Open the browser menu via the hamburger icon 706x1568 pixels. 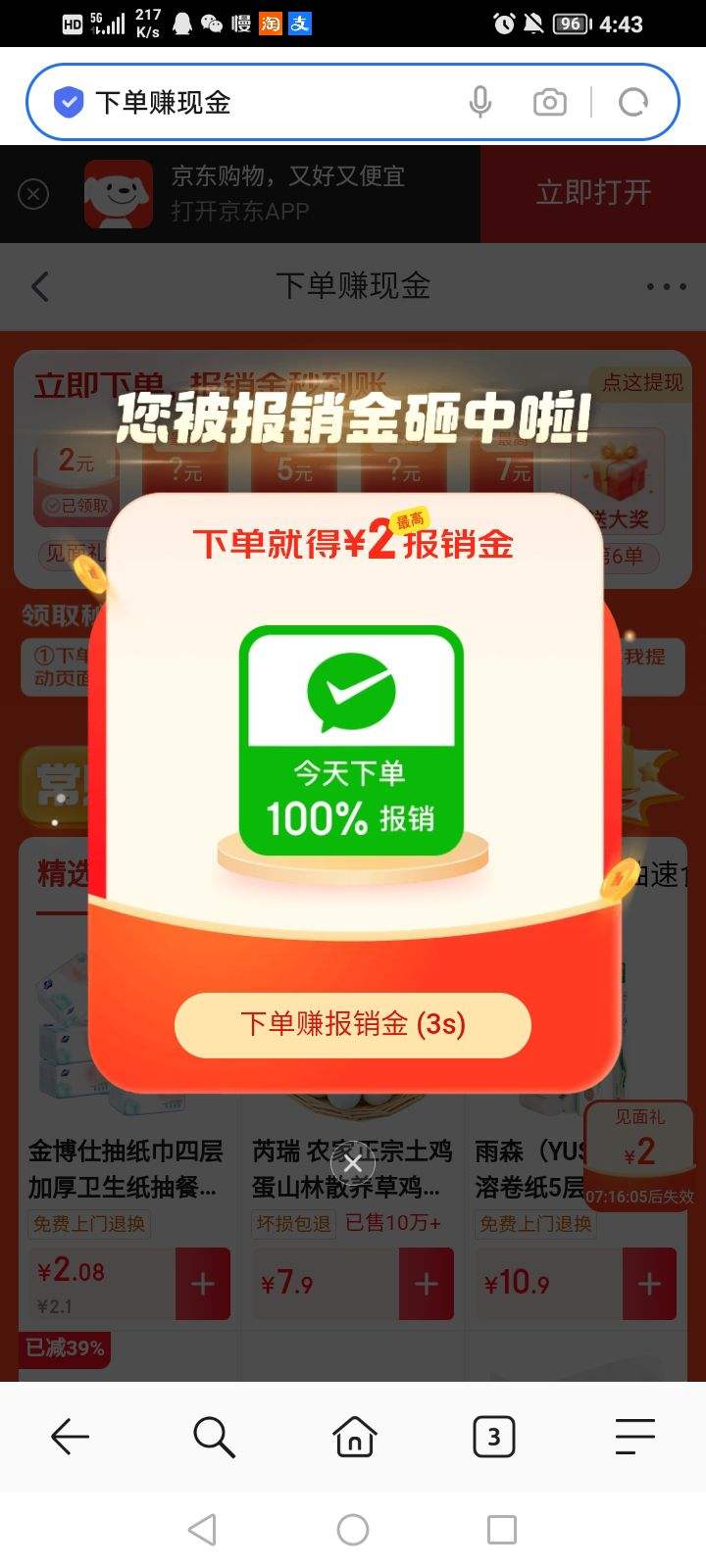(x=635, y=1437)
